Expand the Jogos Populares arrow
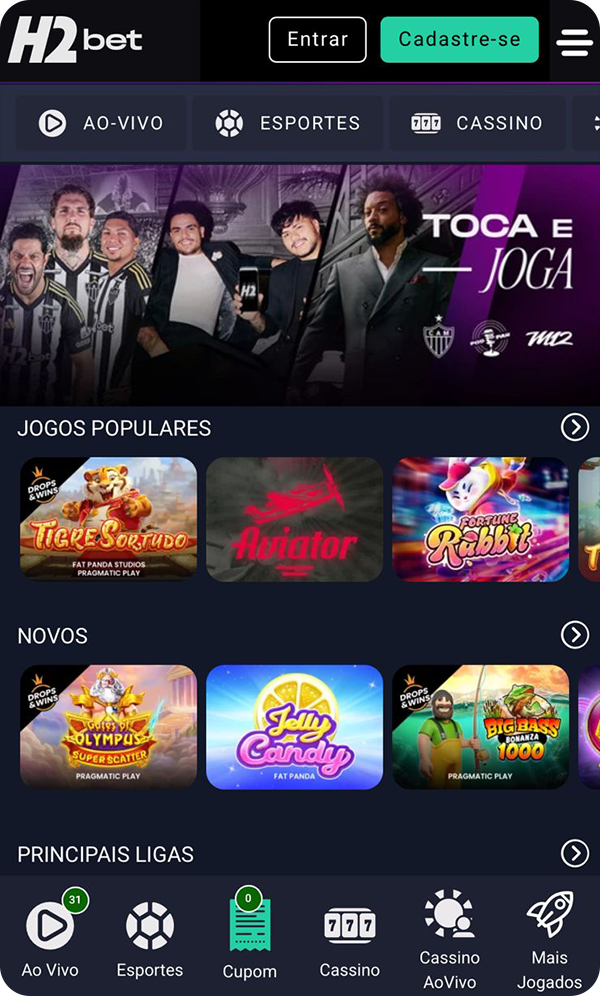 (574, 428)
